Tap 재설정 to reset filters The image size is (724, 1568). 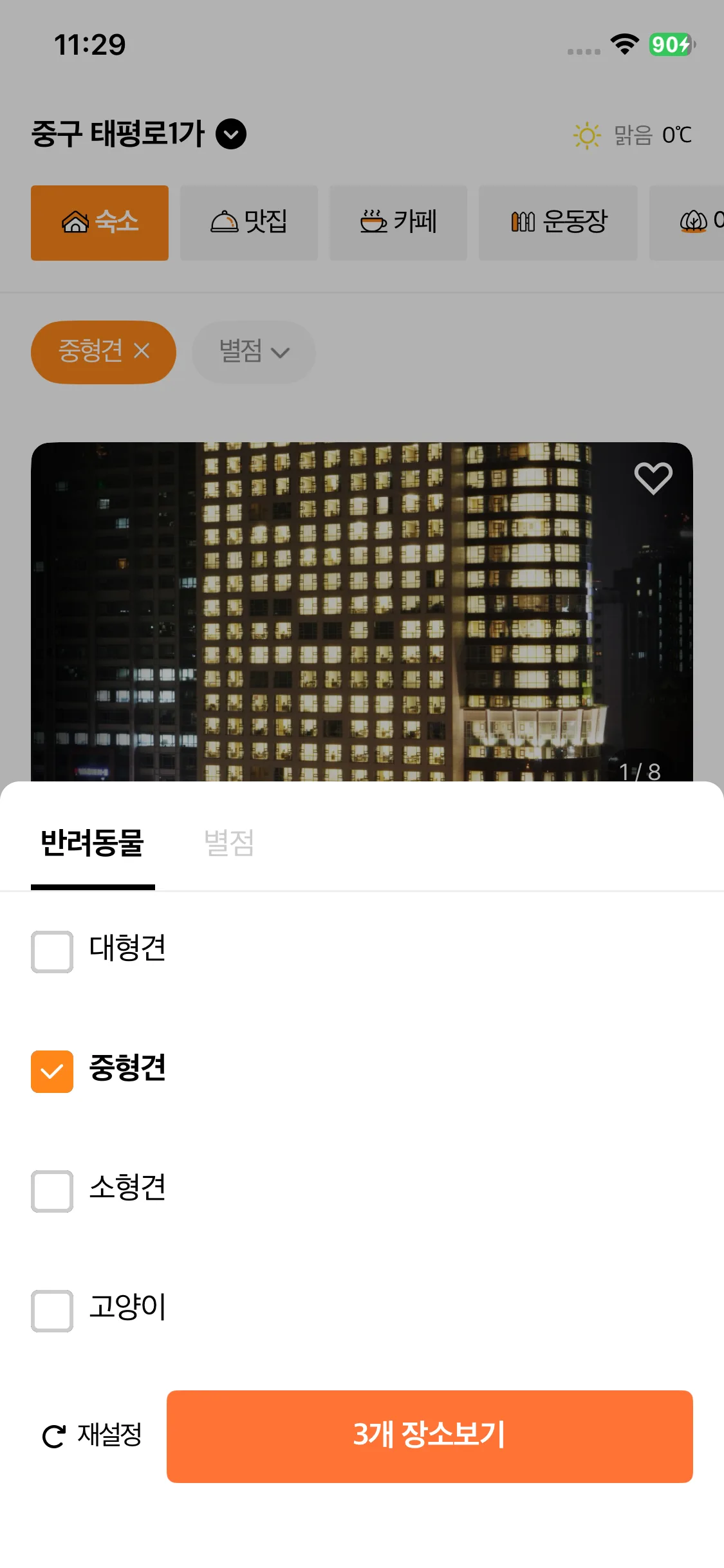(x=92, y=1435)
